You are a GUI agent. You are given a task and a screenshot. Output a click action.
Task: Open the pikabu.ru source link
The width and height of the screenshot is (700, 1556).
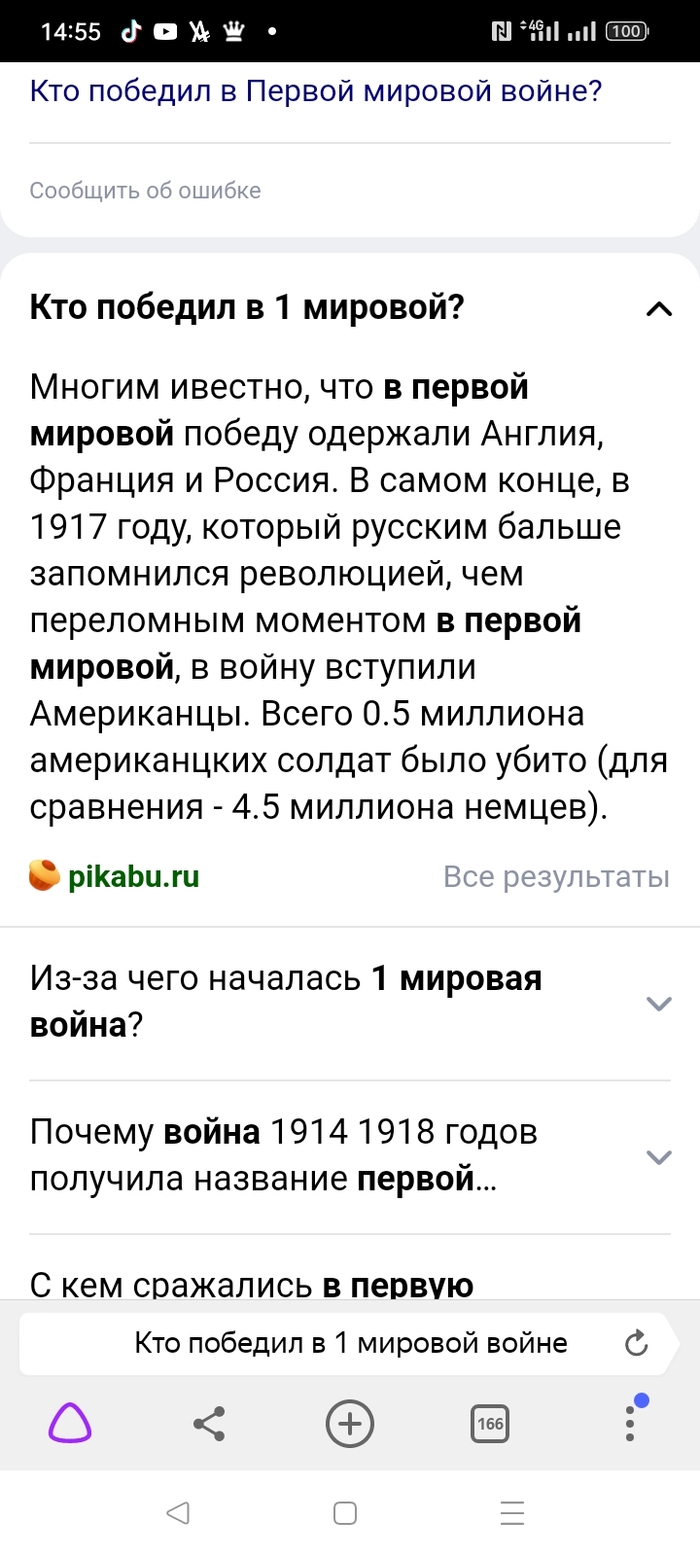point(115,877)
